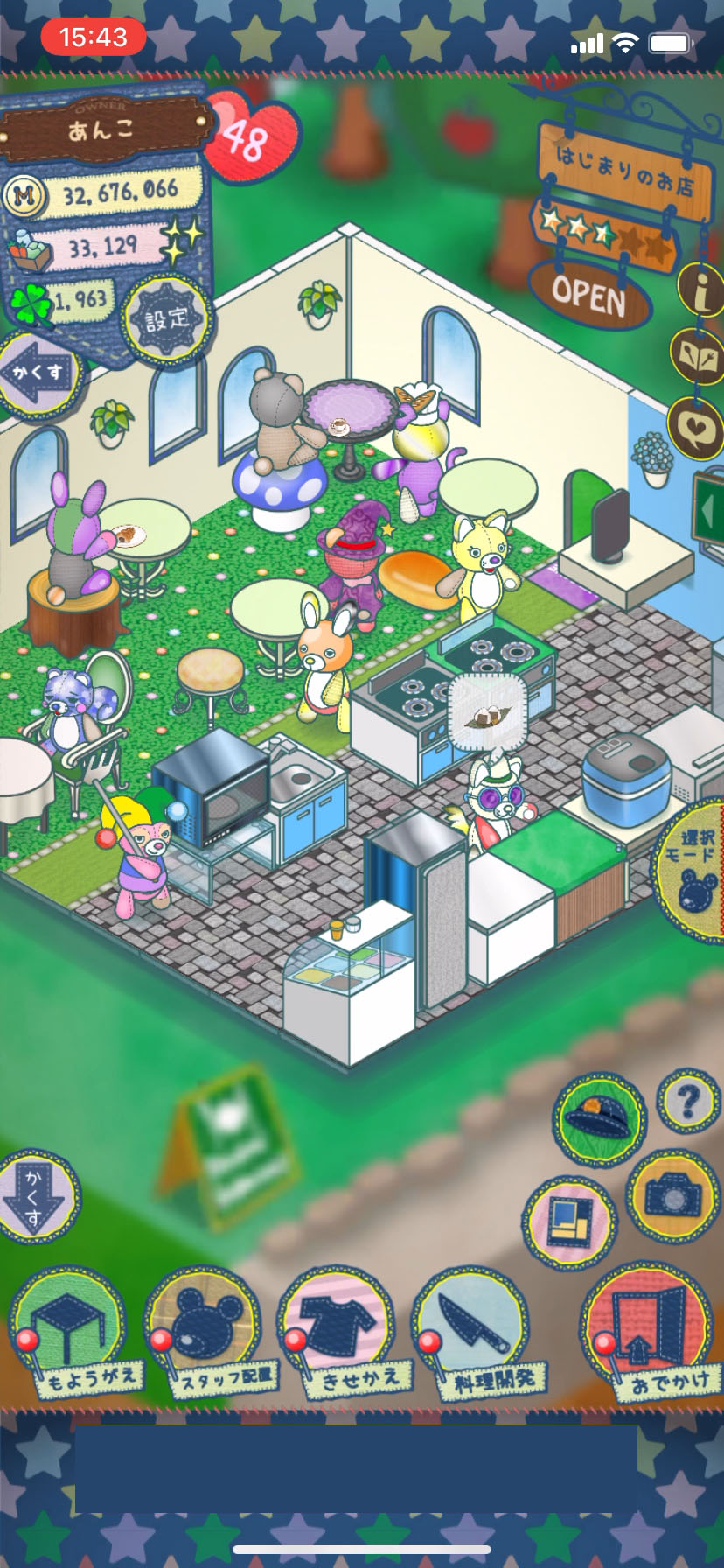The width and height of the screenshot is (724, 1568).
Task: Take a screenshot with the camera
Action: [672, 1194]
